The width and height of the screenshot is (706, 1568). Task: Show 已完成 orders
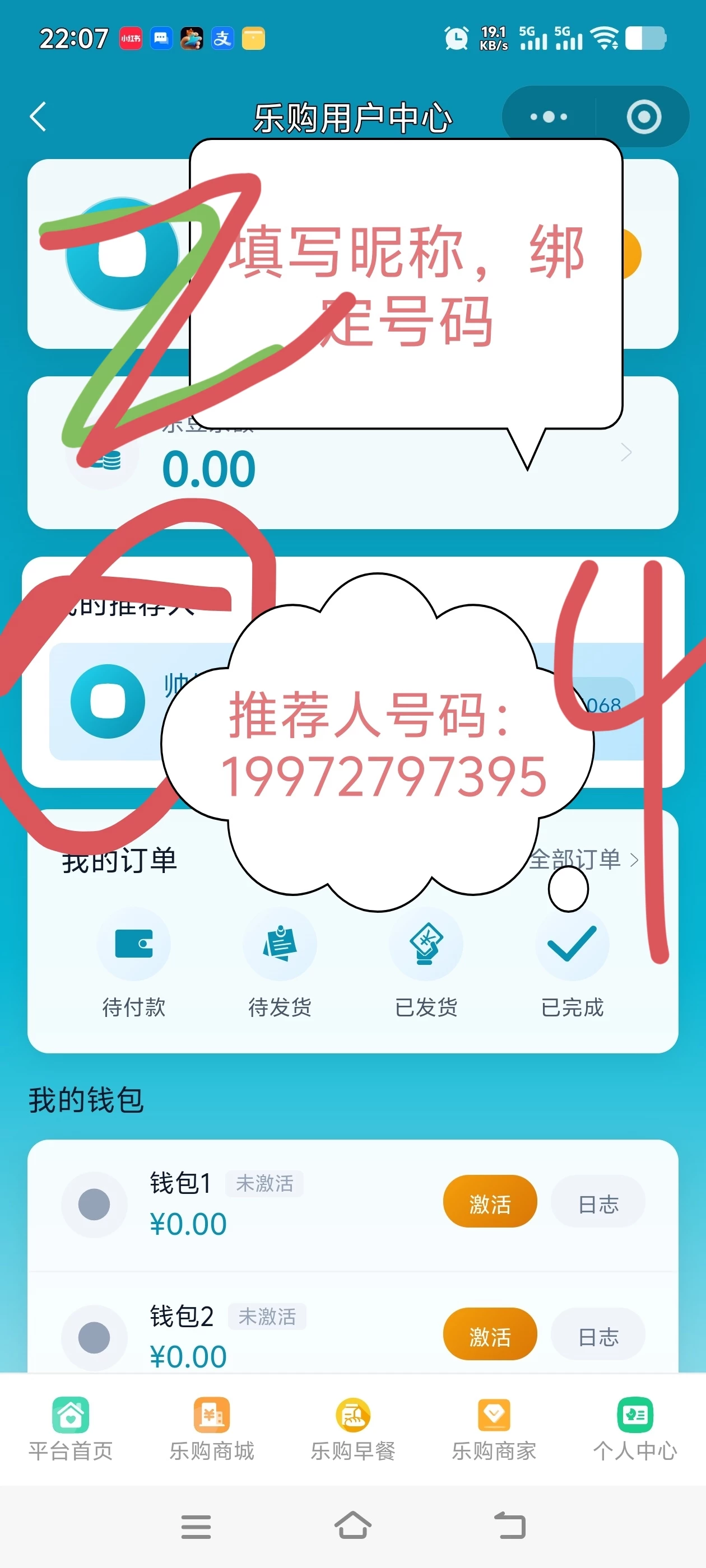(572, 962)
